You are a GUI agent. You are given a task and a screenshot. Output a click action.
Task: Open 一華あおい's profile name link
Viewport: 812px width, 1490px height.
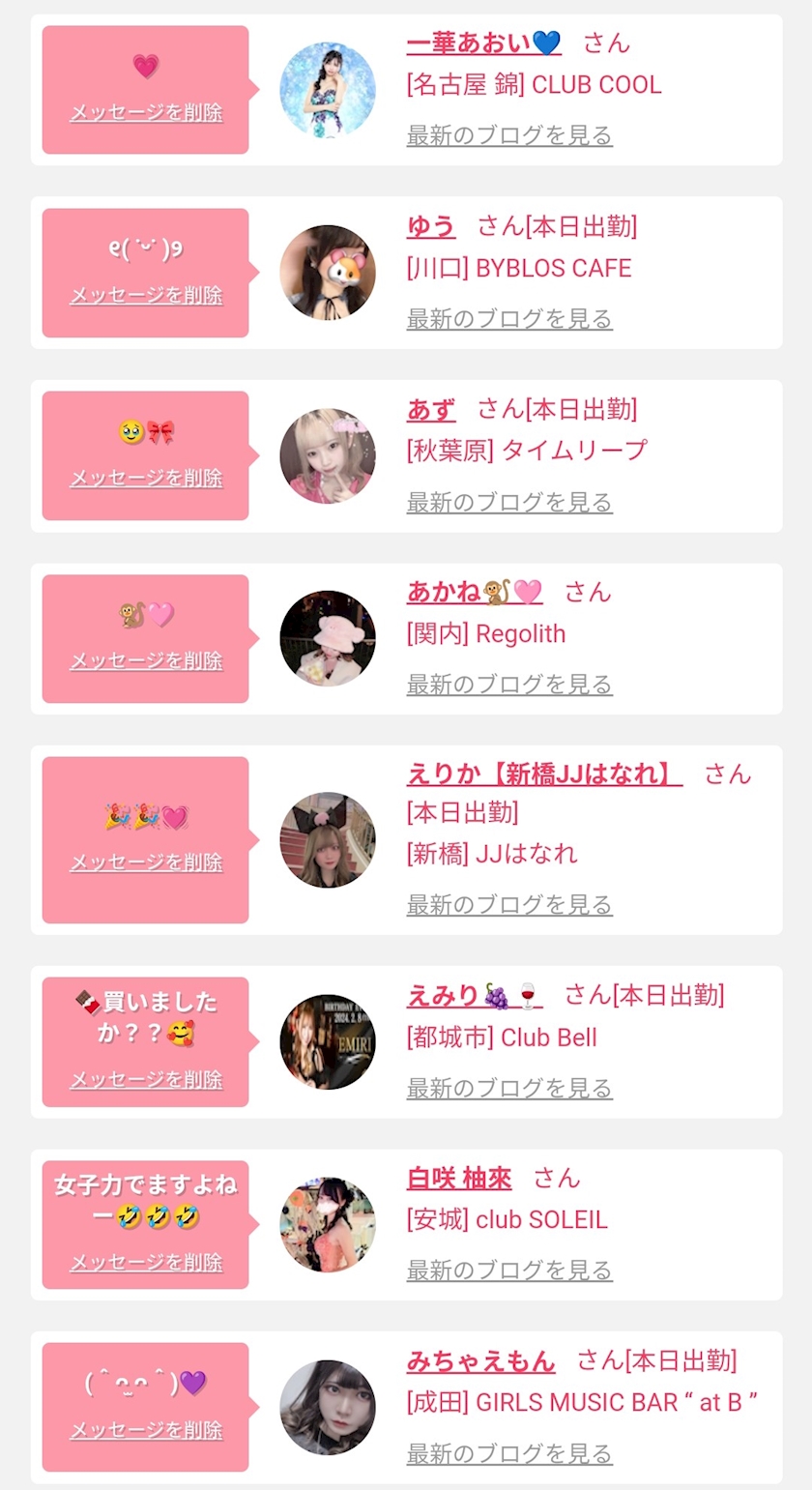point(483,44)
